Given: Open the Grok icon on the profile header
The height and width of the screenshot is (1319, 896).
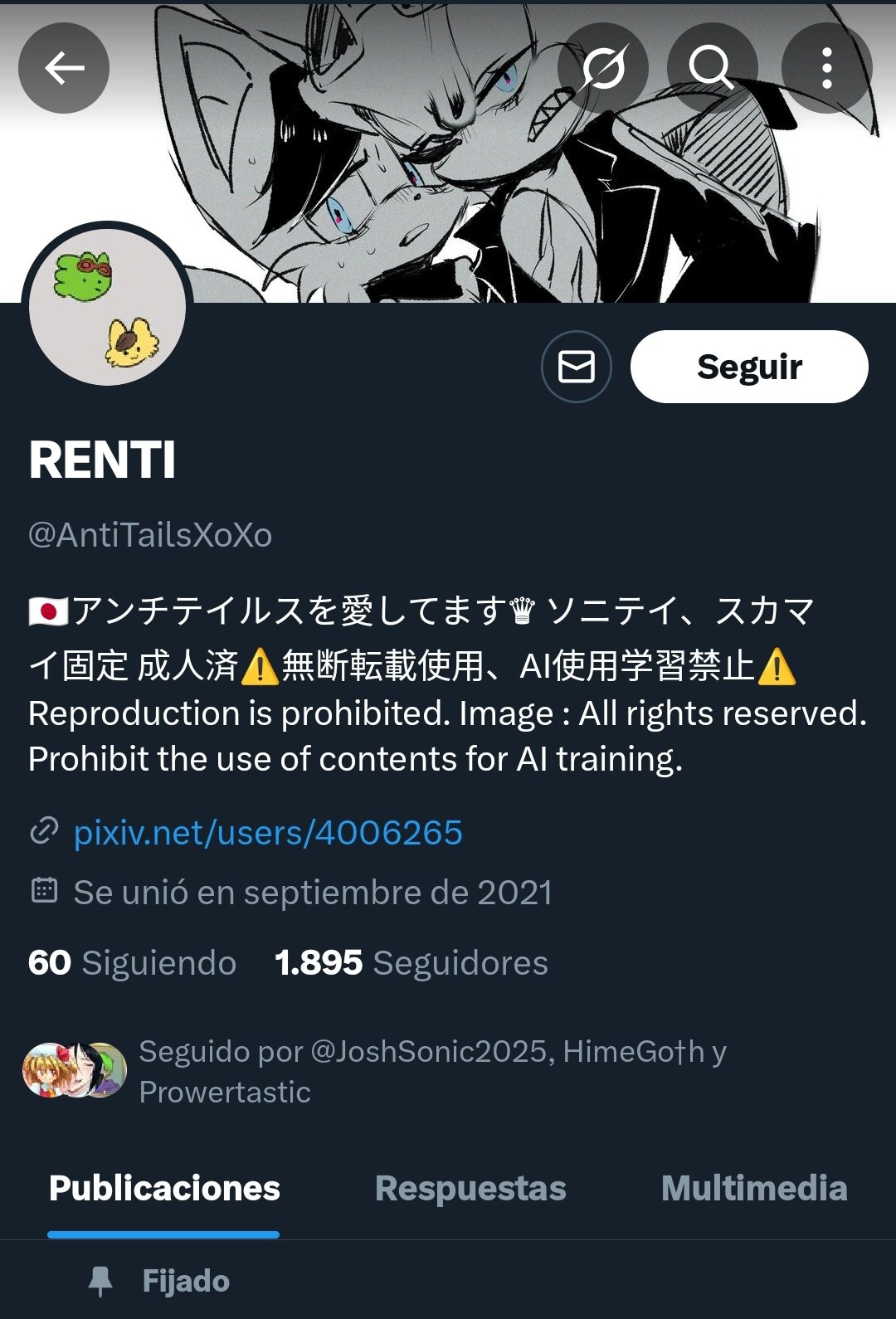Looking at the screenshot, I should pos(603,68).
